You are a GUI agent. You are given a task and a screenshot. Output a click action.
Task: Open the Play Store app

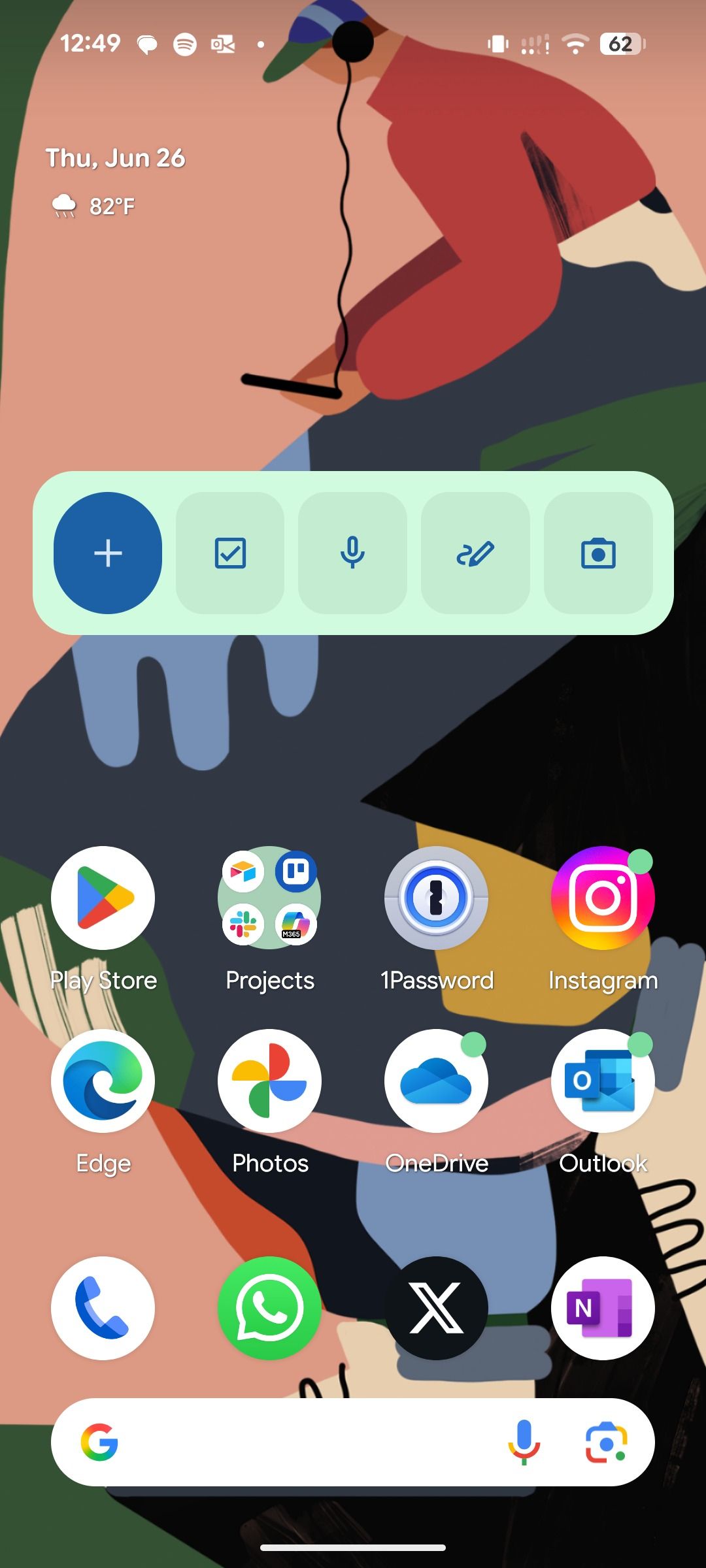point(103,898)
